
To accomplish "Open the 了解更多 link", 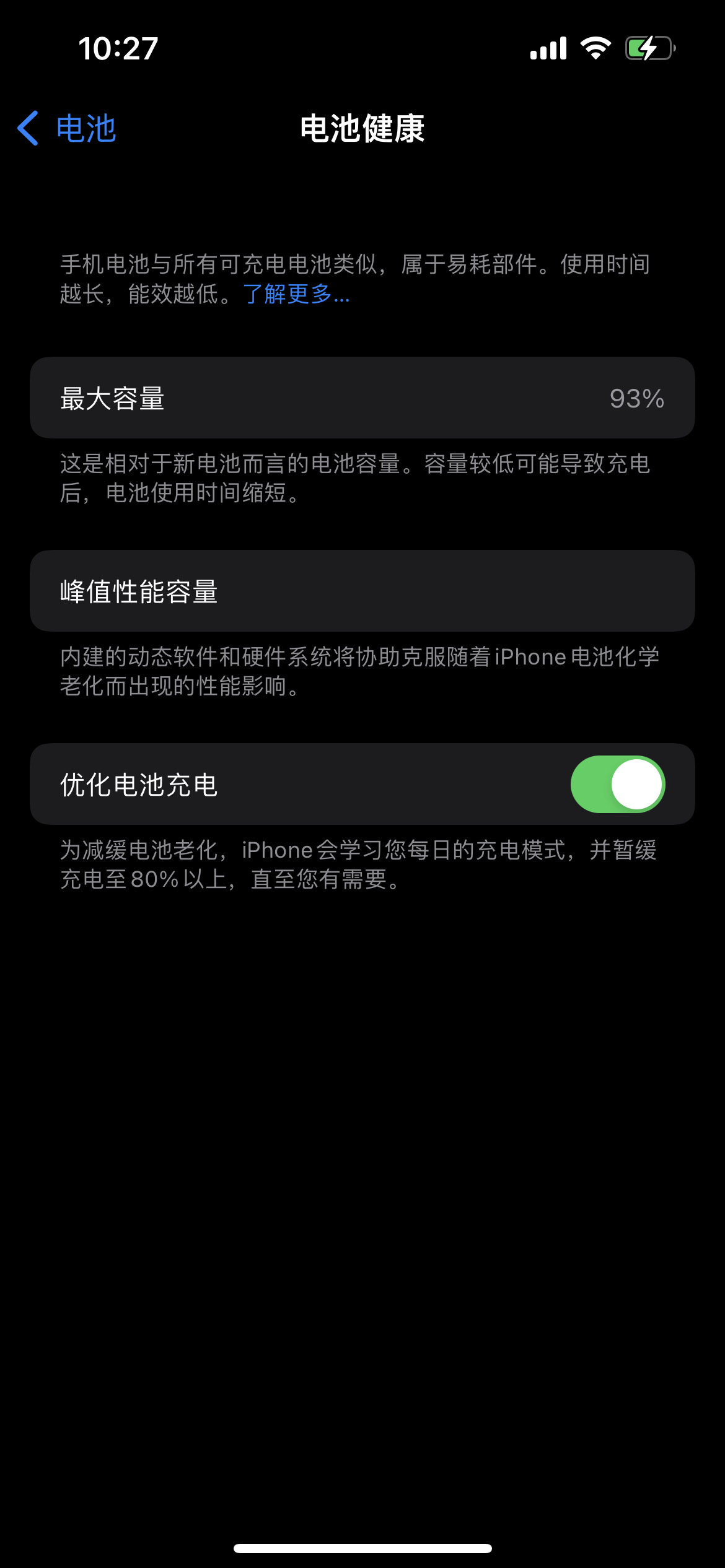I will click(x=296, y=294).
